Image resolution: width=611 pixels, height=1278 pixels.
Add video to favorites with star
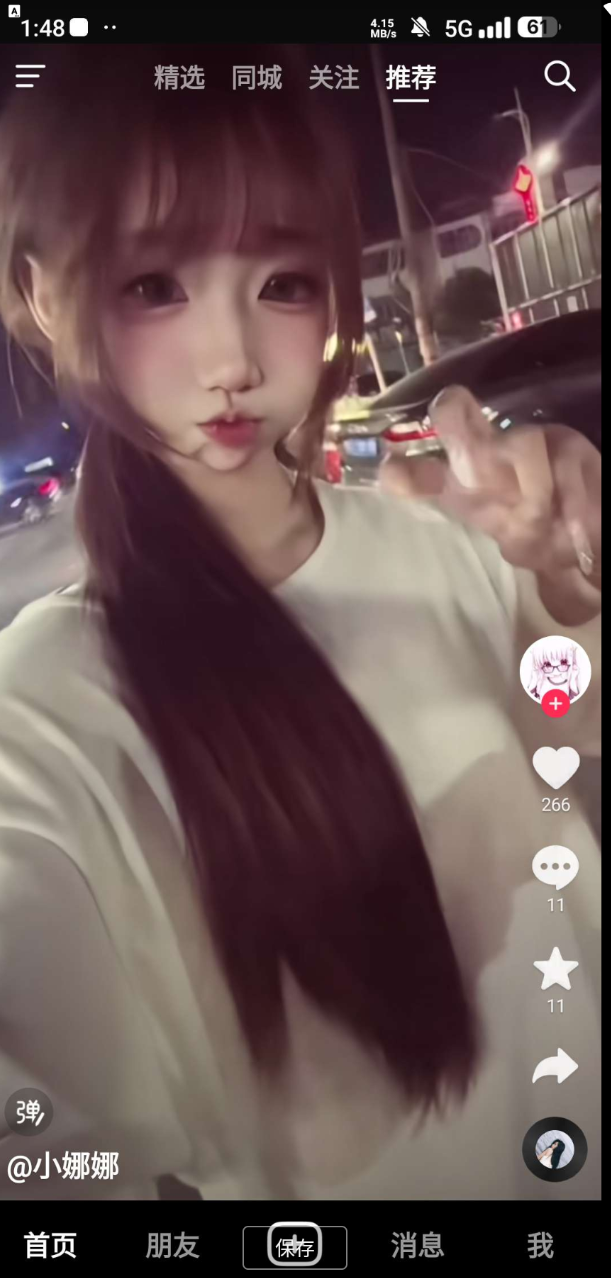[556, 969]
